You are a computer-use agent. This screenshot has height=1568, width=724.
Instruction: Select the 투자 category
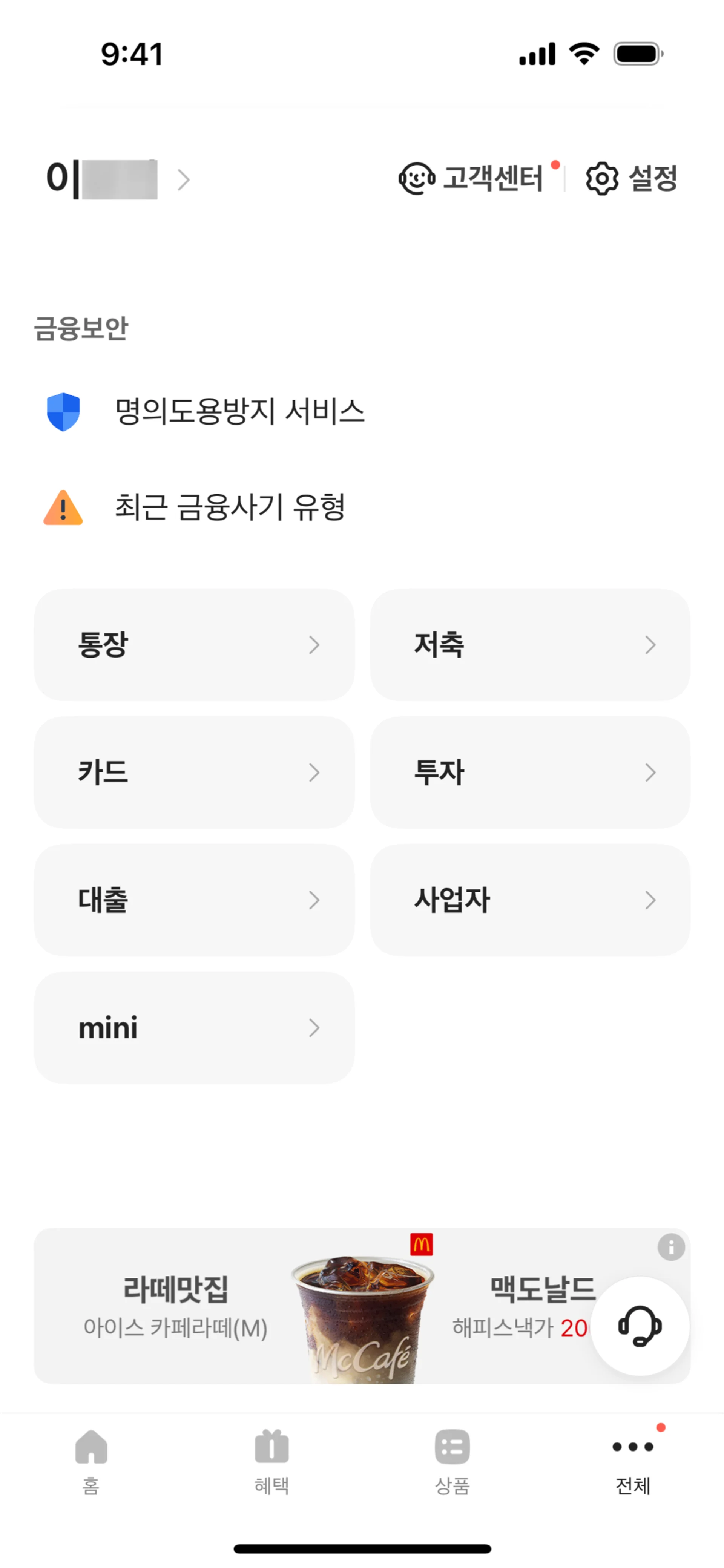pyautogui.click(x=530, y=773)
